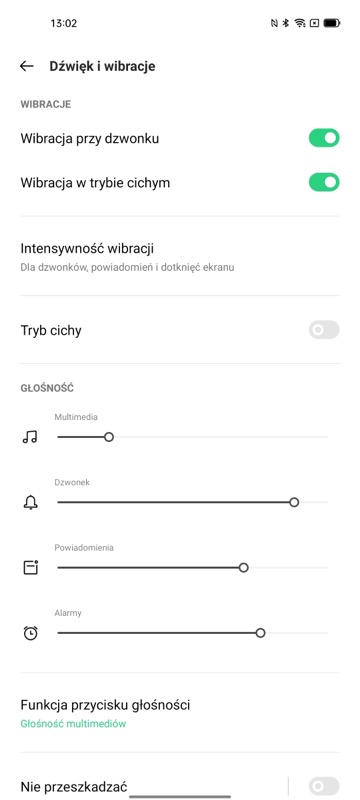The image size is (360, 800).
Task: Set the Alarmy volume slider
Action: tap(193, 633)
